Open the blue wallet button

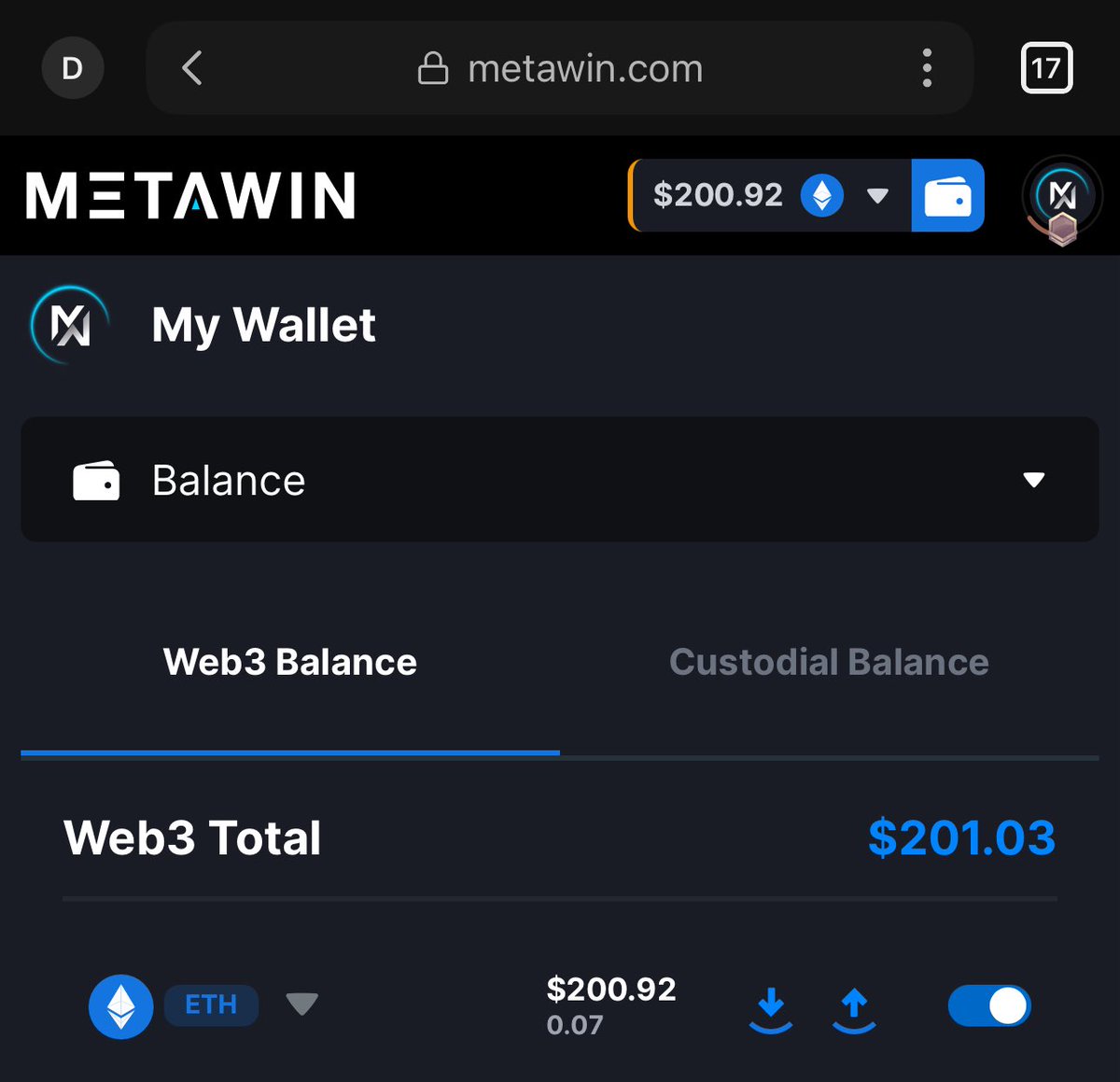point(947,195)
